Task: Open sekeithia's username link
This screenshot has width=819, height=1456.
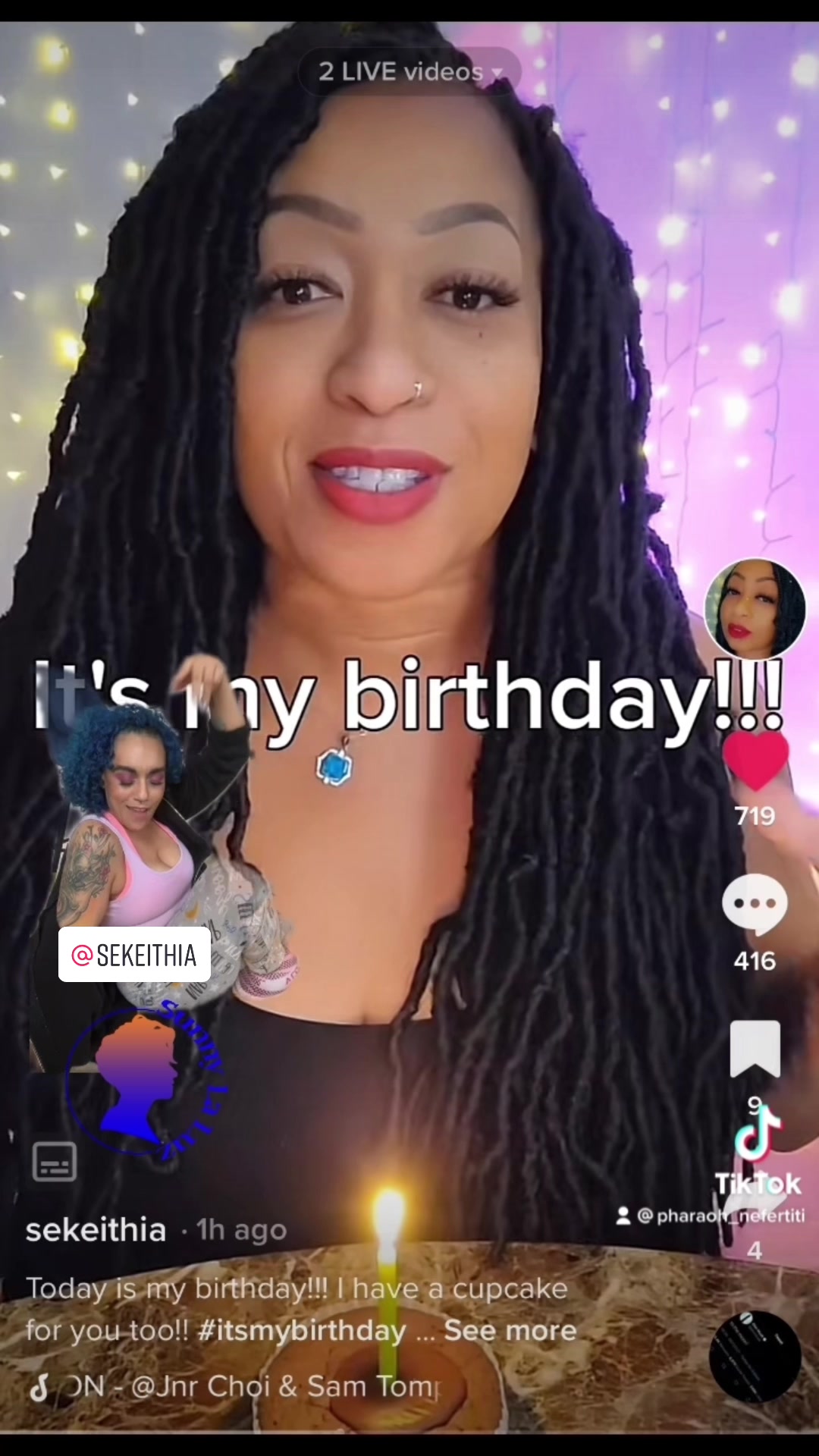Action: (96, 1230)
